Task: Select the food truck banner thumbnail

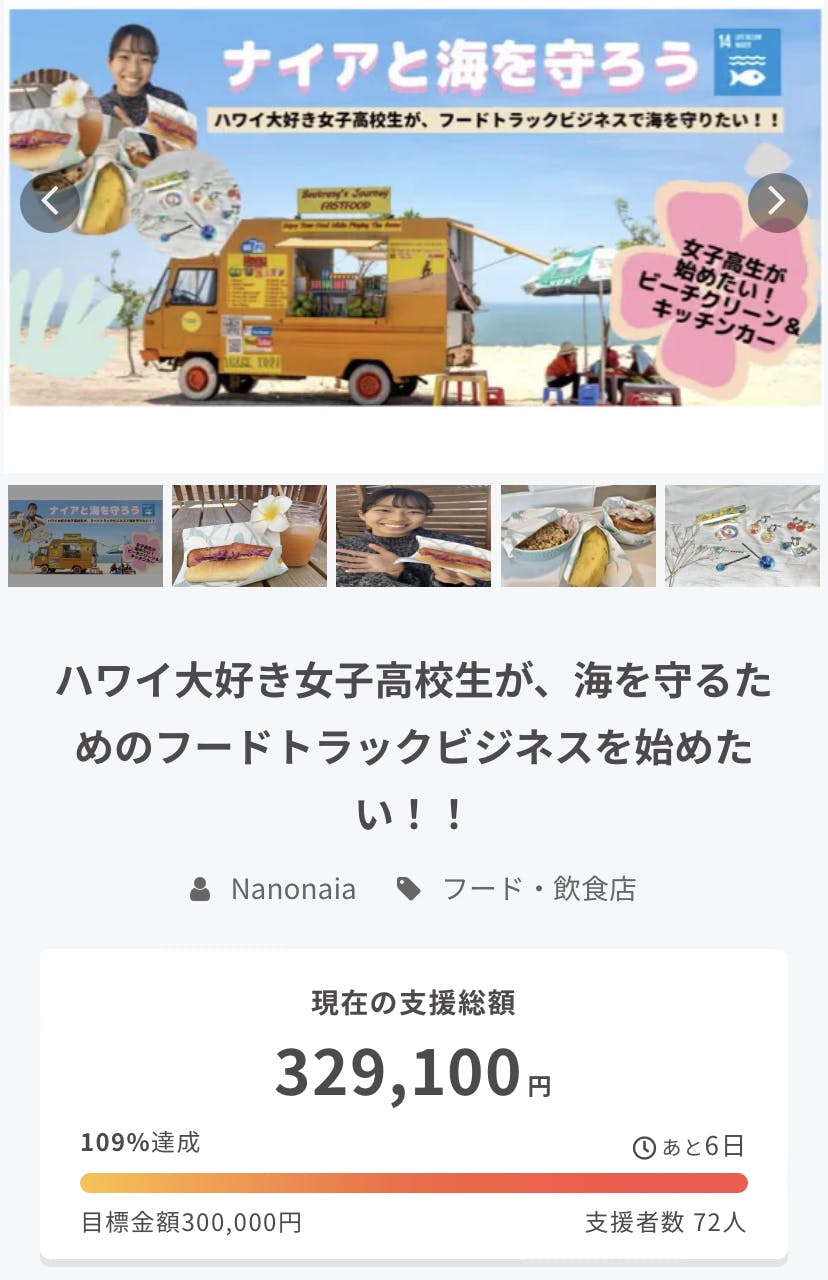Action: point(85,536)
